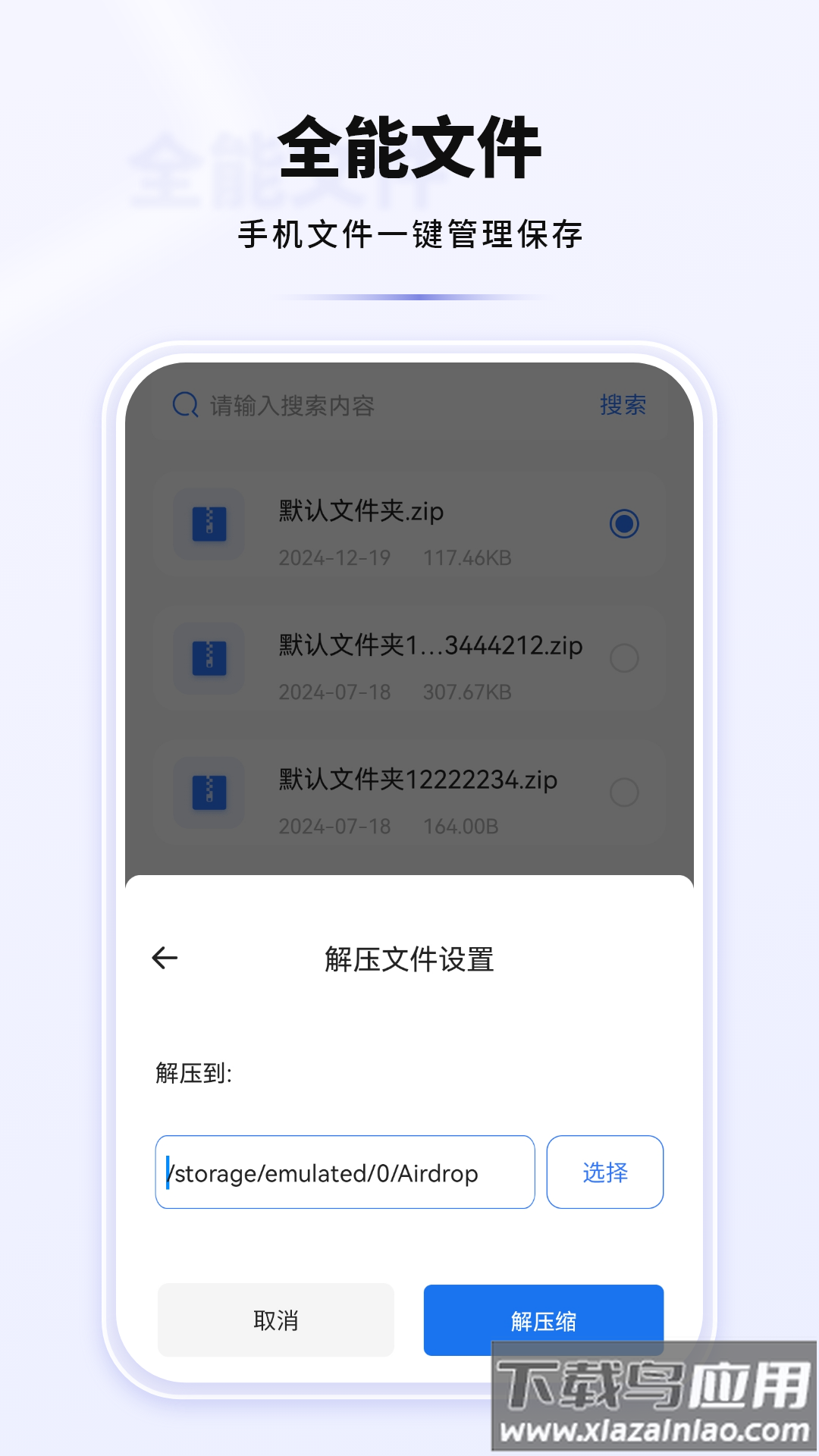Select the radio button for 默认文件夹1...3444212.zip

[x=623, y=658]
